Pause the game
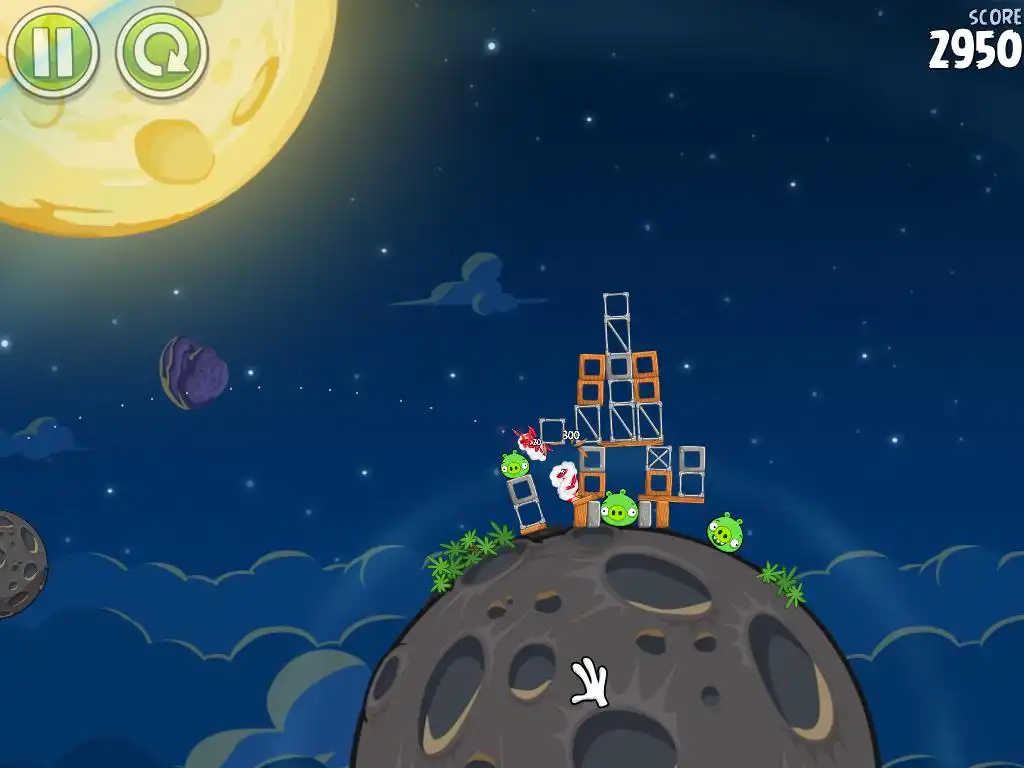The height and width of the screenshot is (768, 1024). coord(52,50)
